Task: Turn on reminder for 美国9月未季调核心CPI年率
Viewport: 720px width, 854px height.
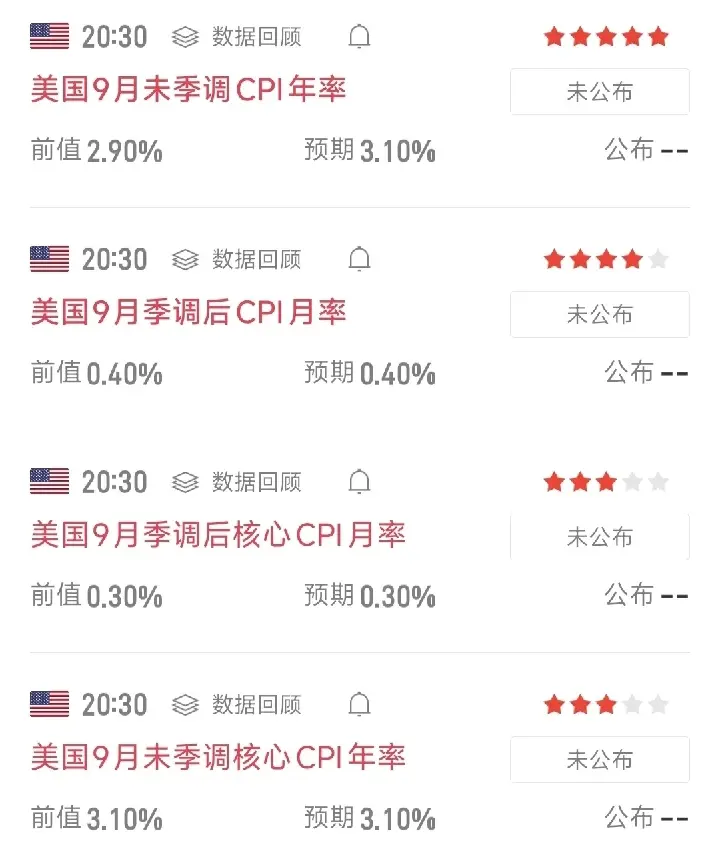Action: point(359,705)
